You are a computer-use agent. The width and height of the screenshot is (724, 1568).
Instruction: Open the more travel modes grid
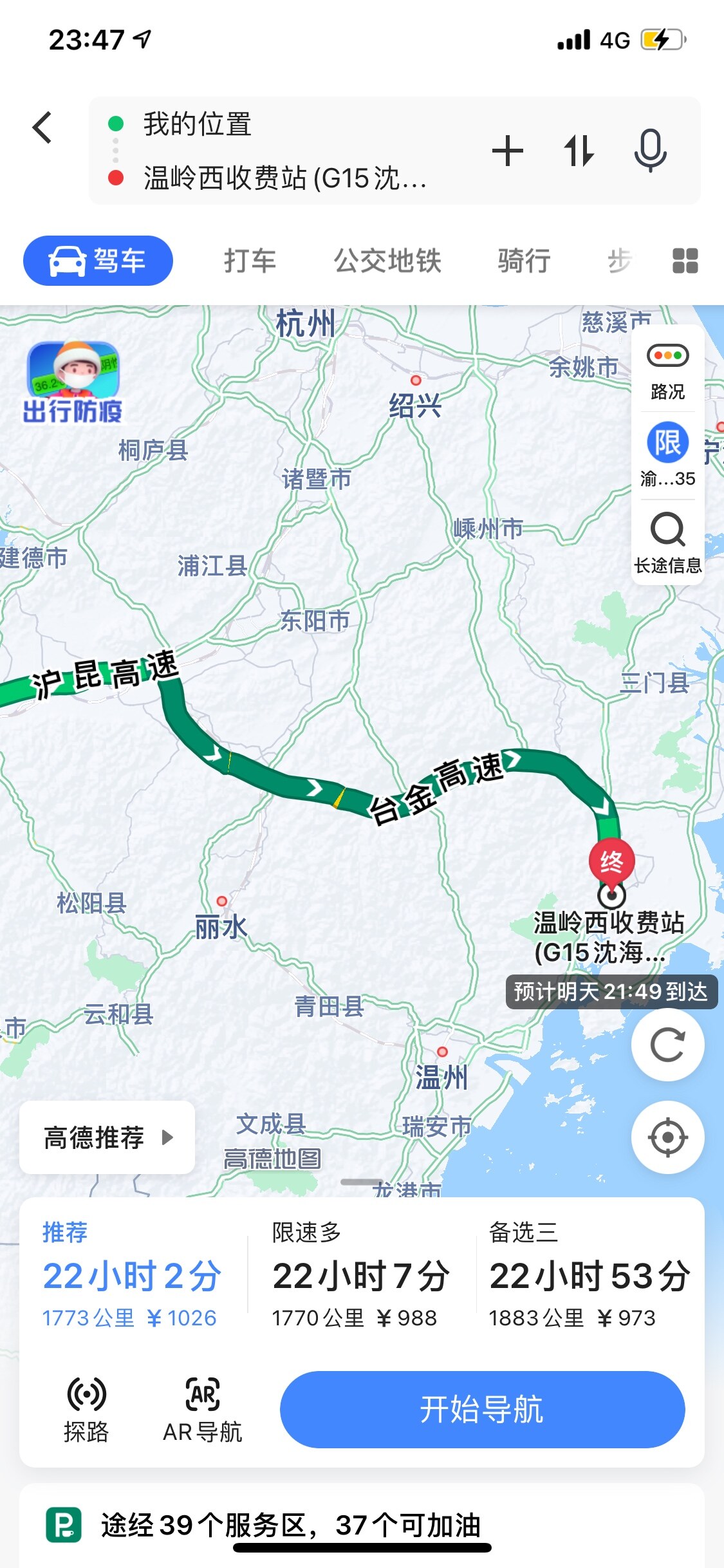tap(685, 261)
